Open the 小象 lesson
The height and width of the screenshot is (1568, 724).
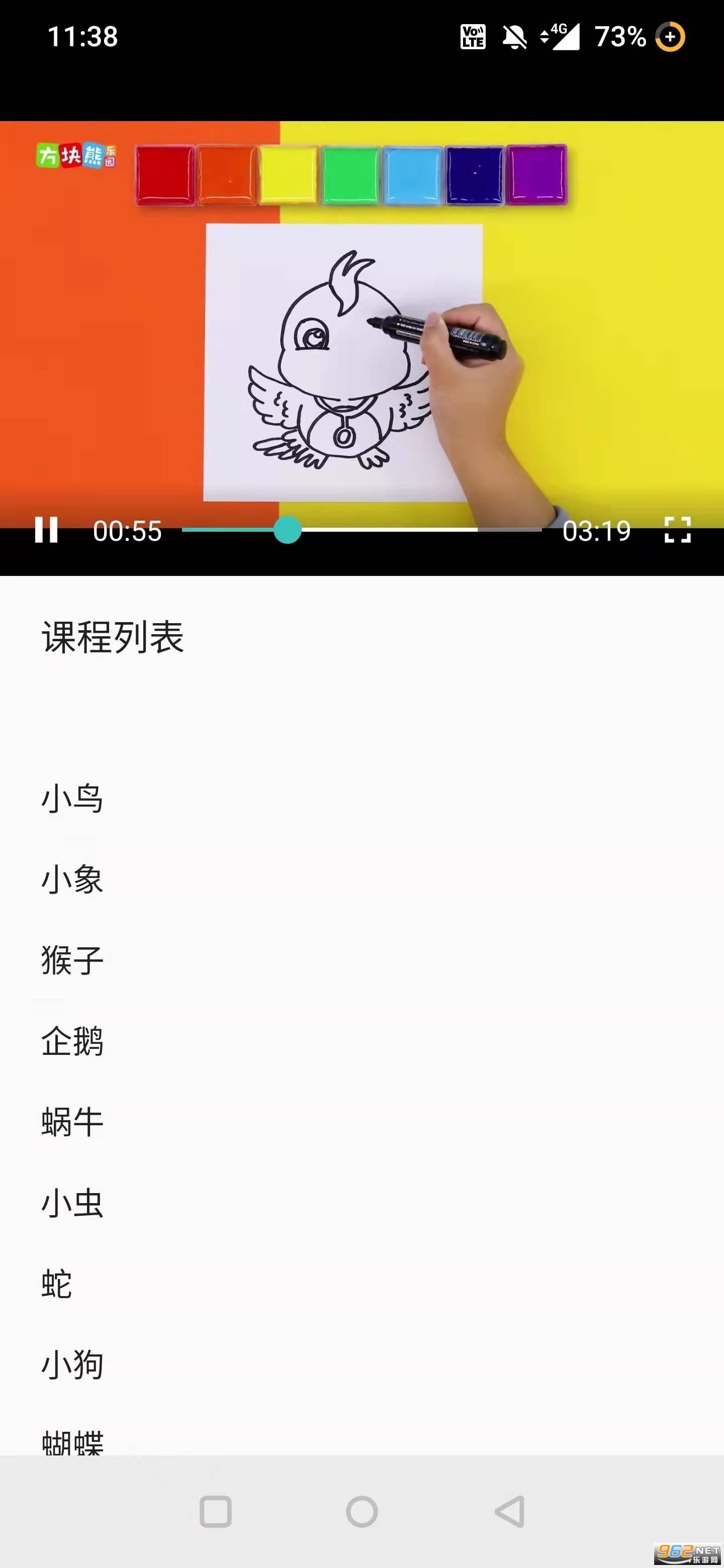tap(72, 879)
